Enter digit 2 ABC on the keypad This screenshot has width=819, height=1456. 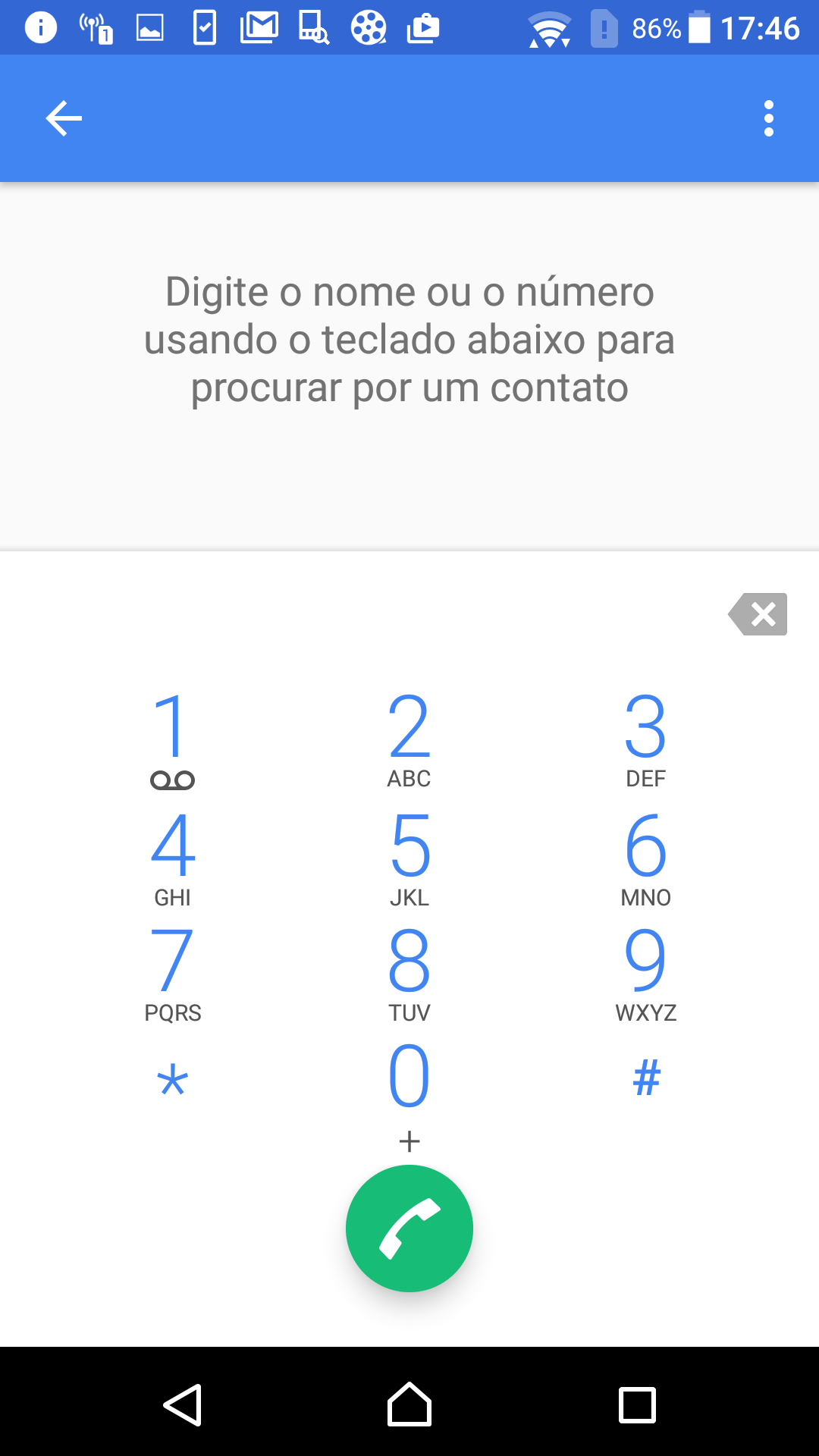pyautogui.click(x=409, y=740)
